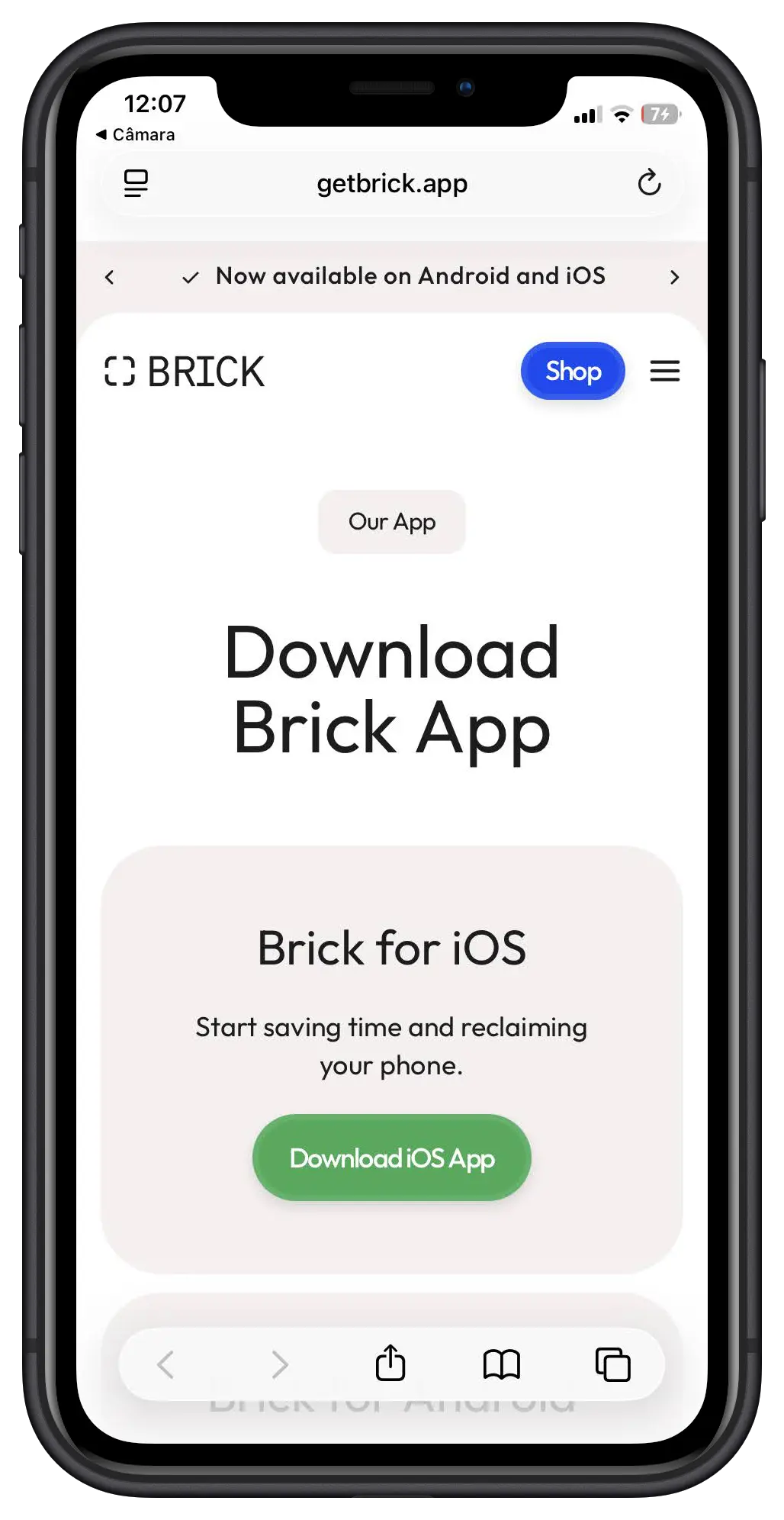The image size is (784, 1520).
Task: Open the Safari page settings menu
Action: pos(136,184)
